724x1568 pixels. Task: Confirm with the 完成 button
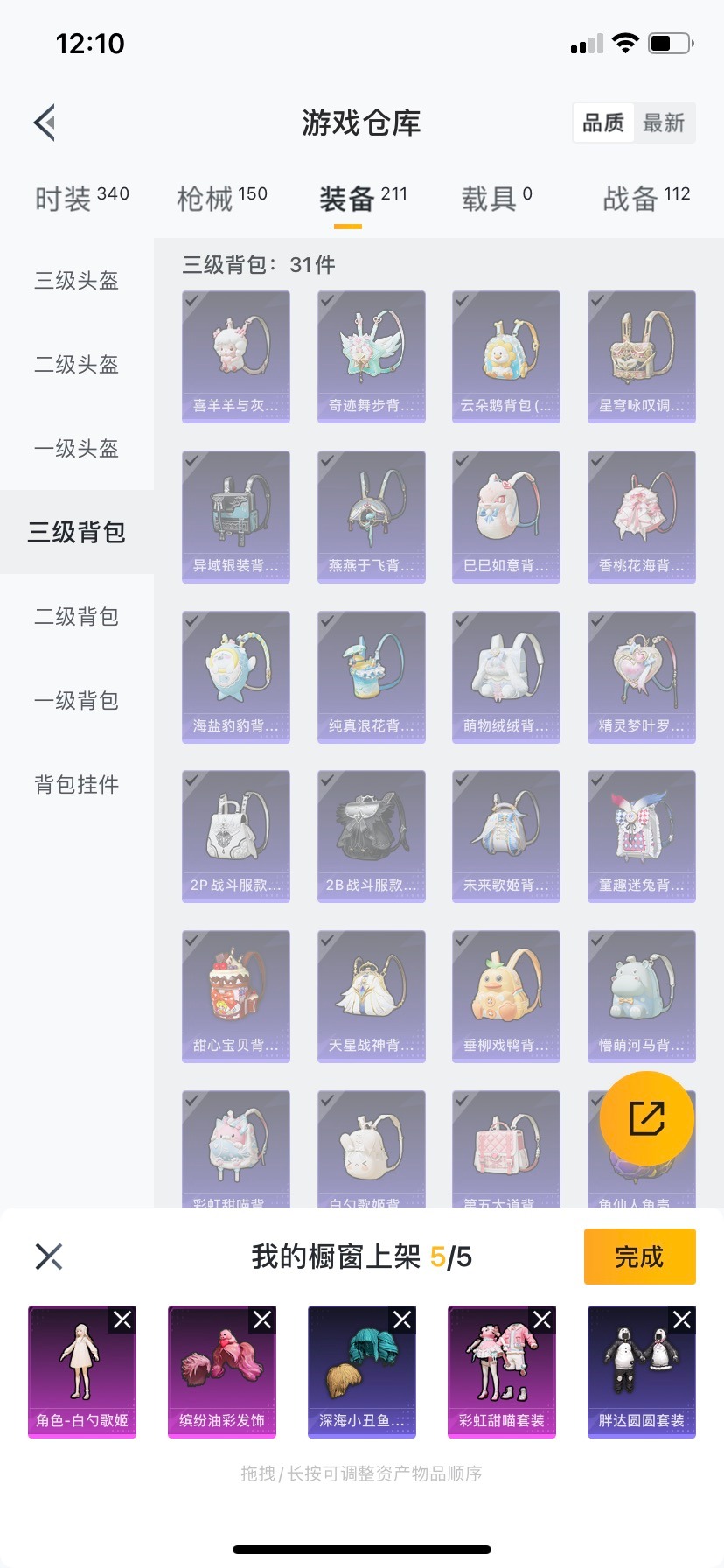point(639,1256)
